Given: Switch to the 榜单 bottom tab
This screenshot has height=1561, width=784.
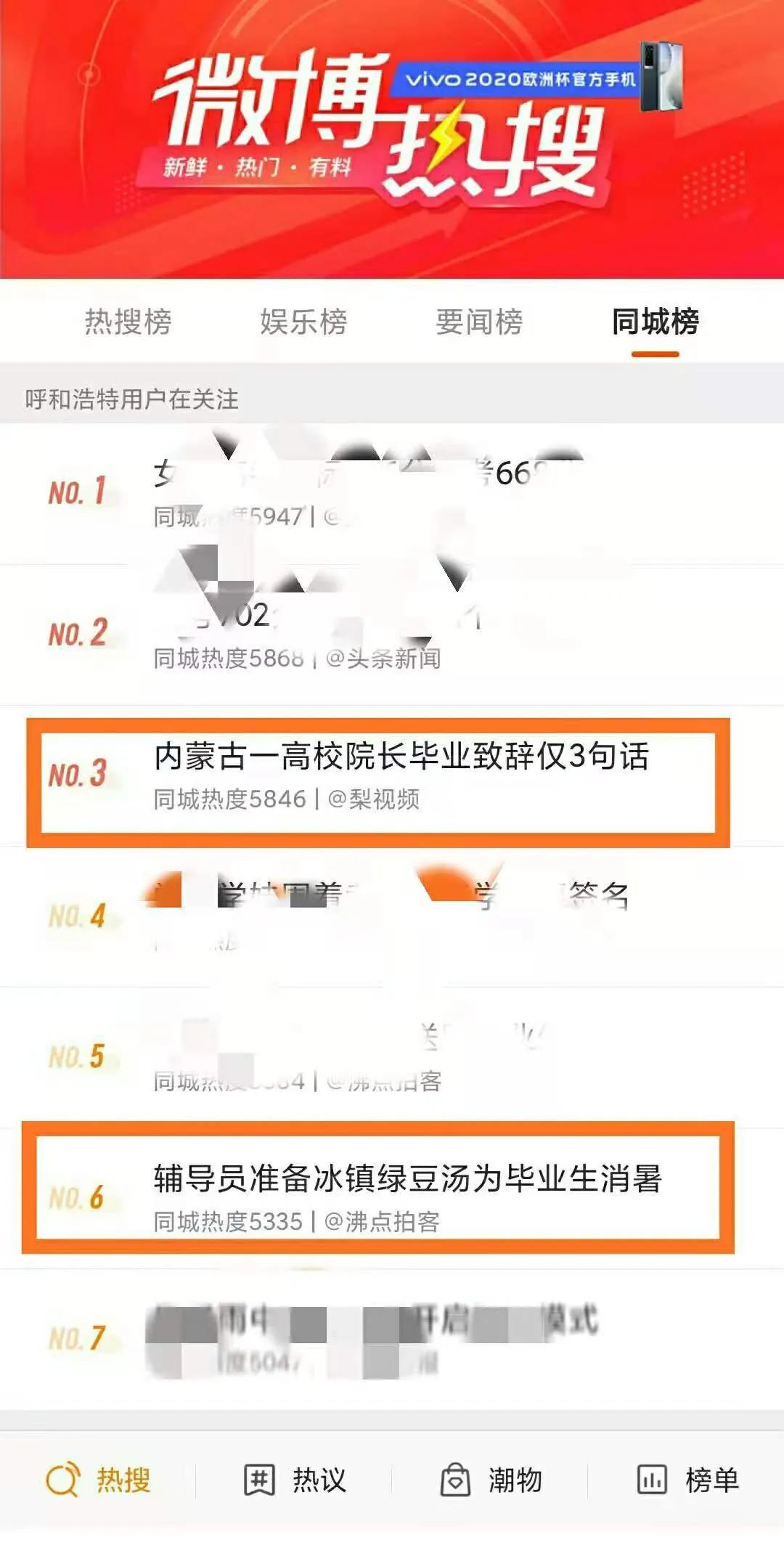Looking at the screenshot, I should [x=687, y=1480].
